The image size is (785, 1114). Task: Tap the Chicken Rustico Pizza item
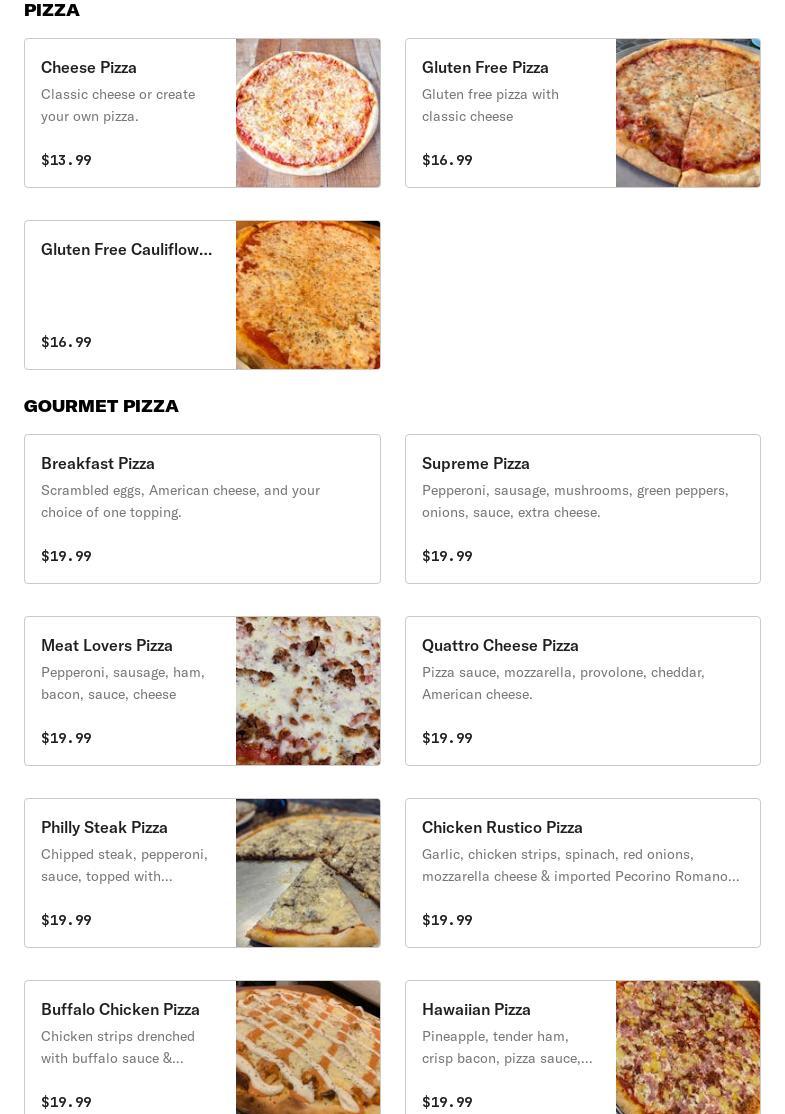[x=582, y=873]
